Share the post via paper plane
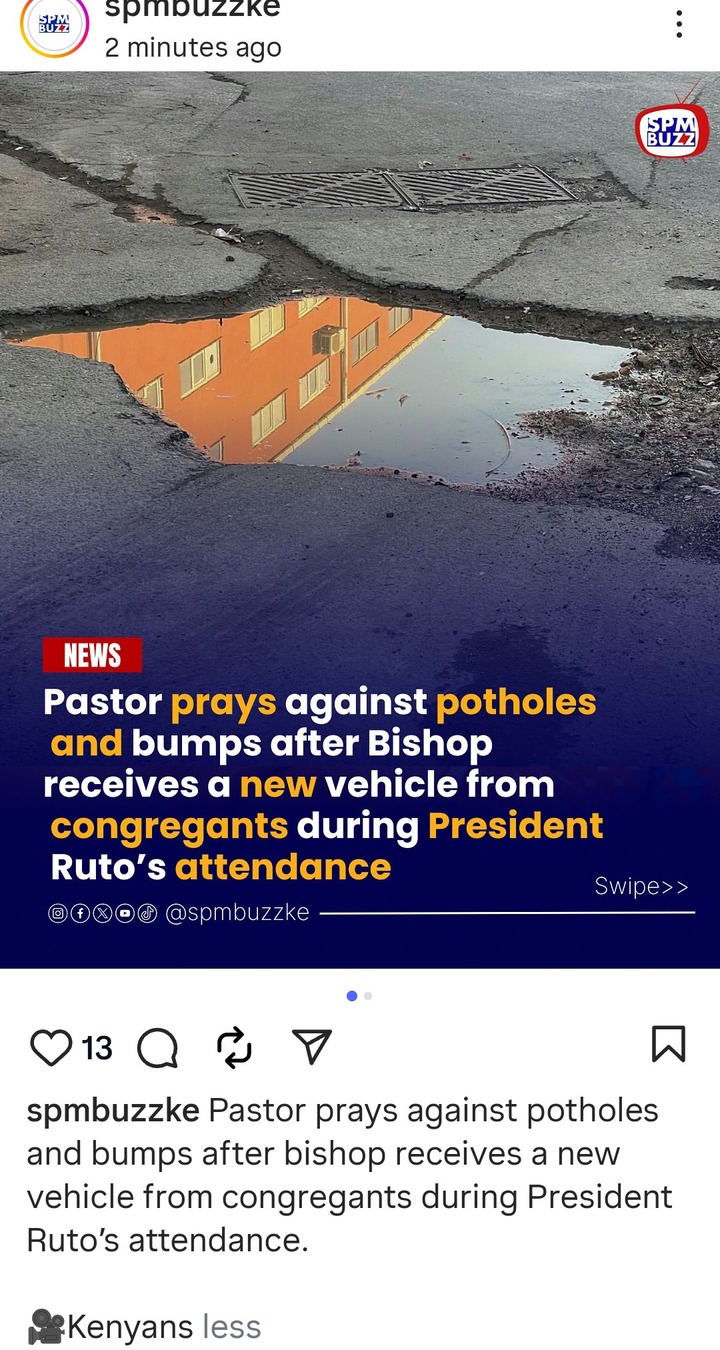Viewport: 720px width, 1350px height. pos(311,1047)
